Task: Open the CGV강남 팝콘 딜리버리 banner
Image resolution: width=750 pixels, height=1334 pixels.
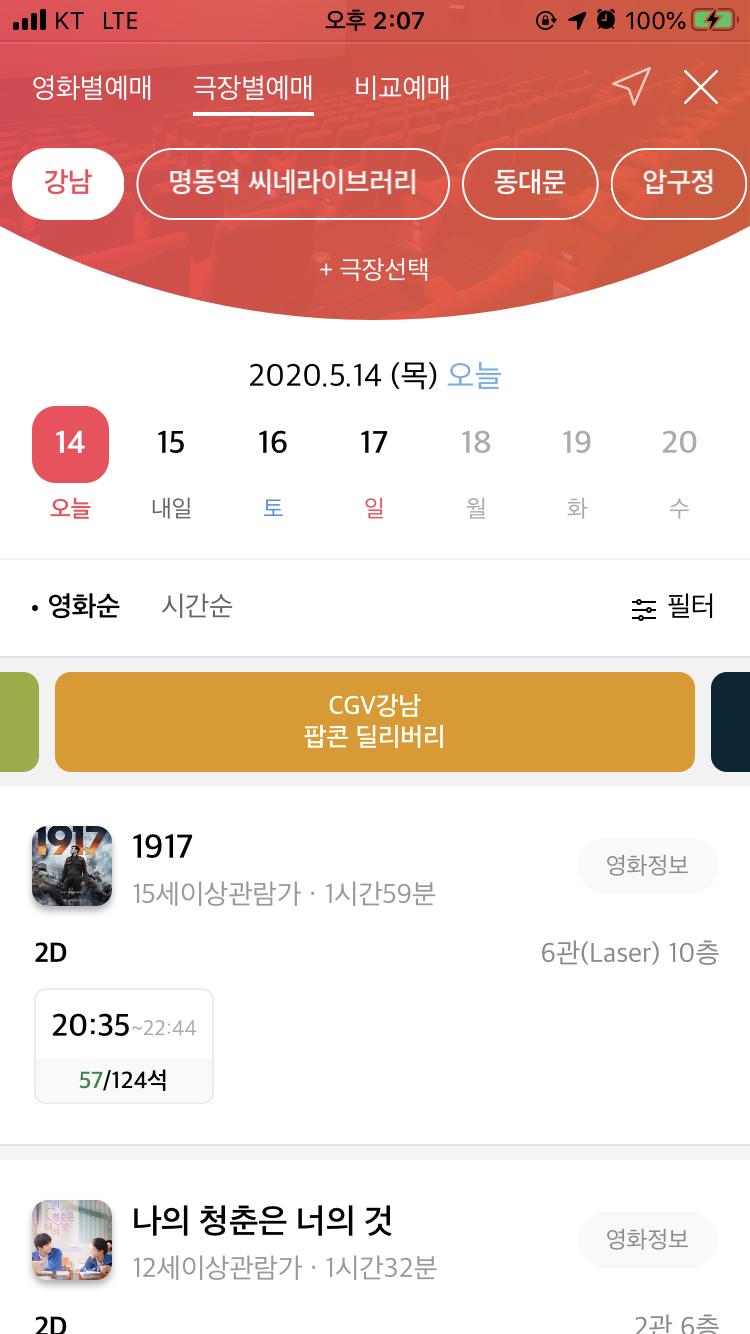Action: [375, 722]
